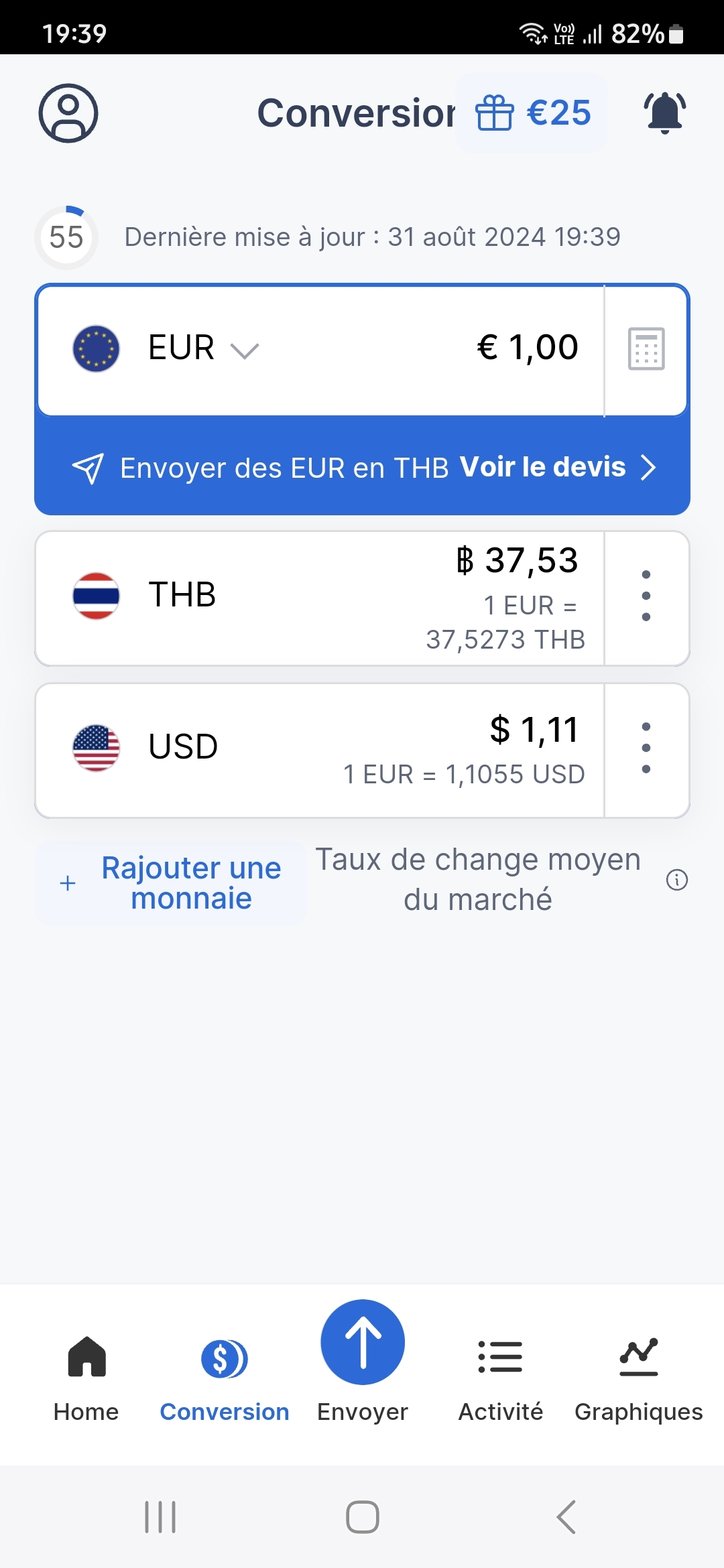The image size is (724, 1568).
Task: Edit the € 1,00 amount field
Action: pyautogui.click(x=527, y=348)
